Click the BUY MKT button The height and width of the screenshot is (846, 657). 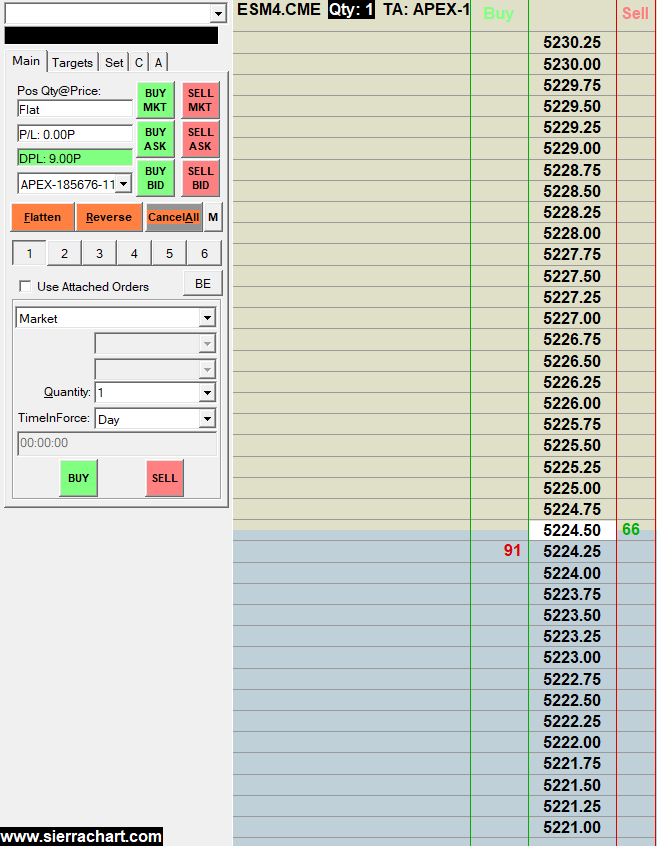click(155, 100)
